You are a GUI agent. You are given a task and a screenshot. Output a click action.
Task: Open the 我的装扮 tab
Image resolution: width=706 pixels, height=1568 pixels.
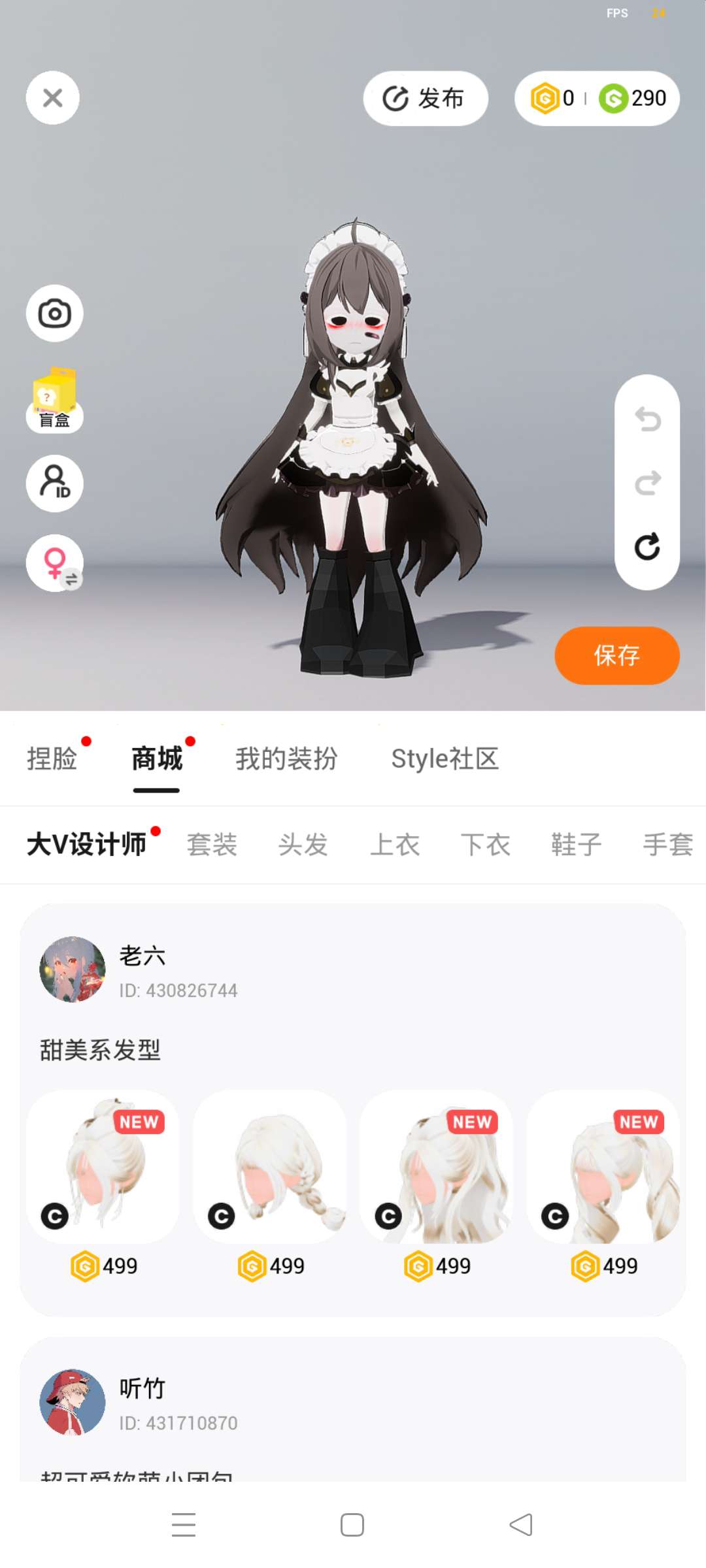286,759
